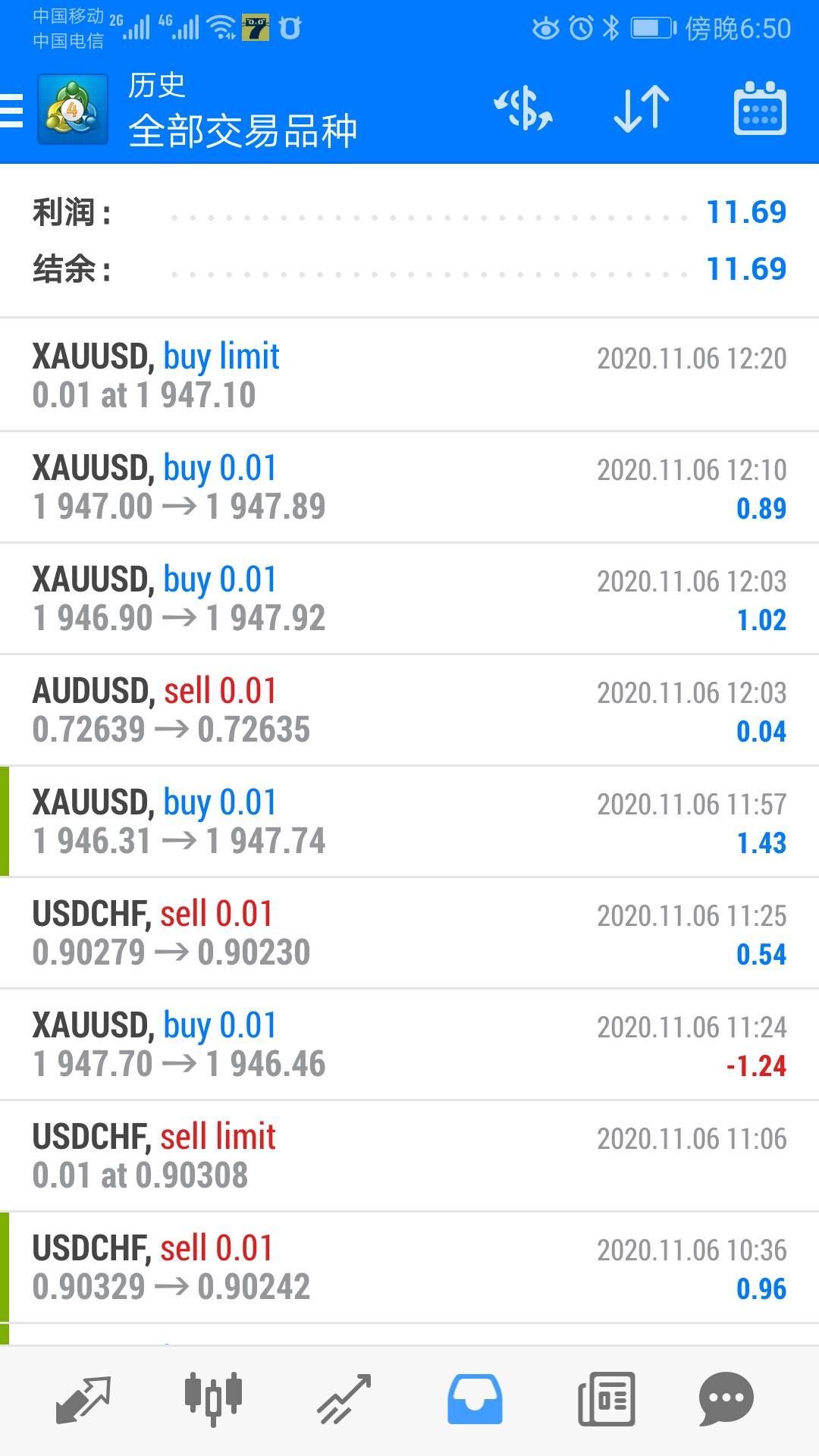Go to the News tab

[x=606, y=1399]
